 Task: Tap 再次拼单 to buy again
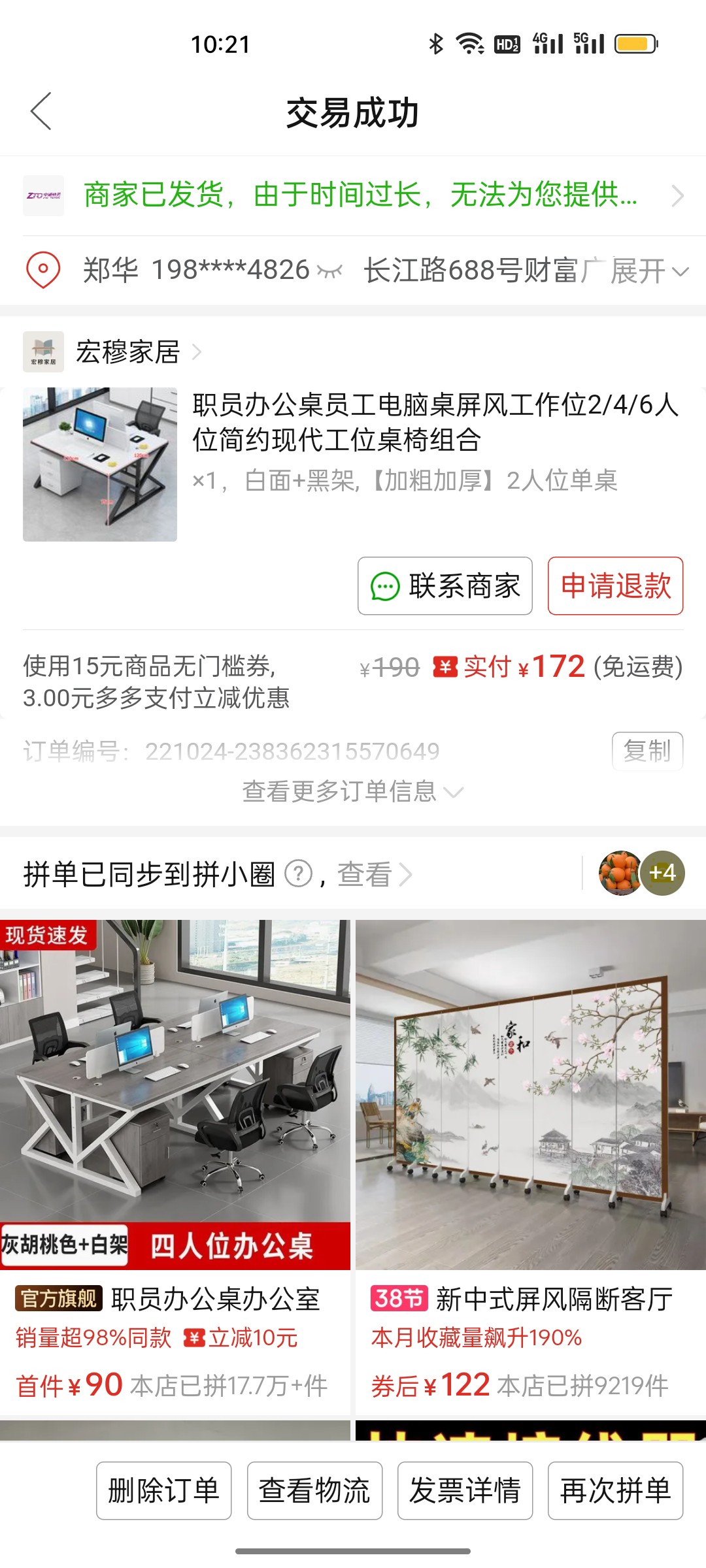615,1490
